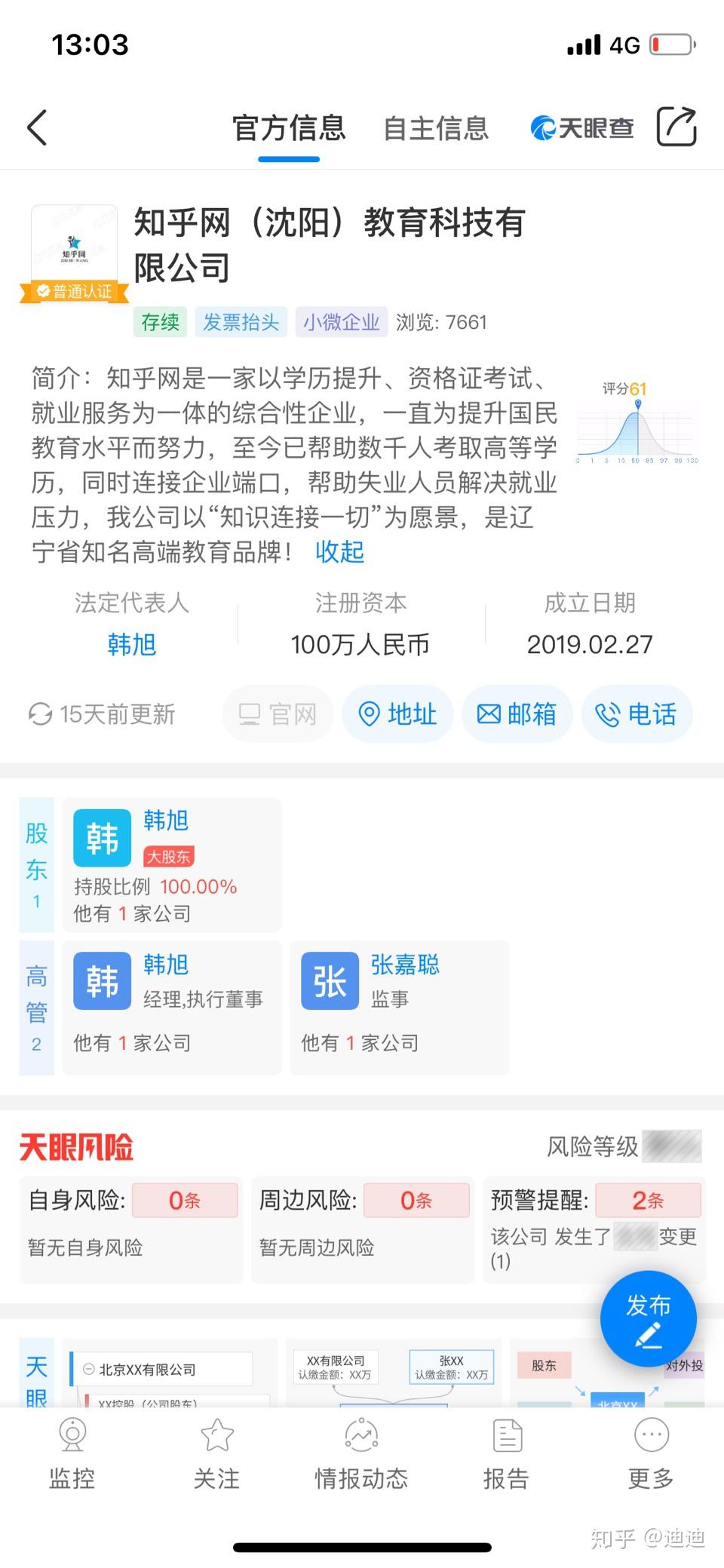Open 监控 in the bottom bar
Image resolution: width=724 pixels, height=1568 pixels.
(x=72, y=1453)
